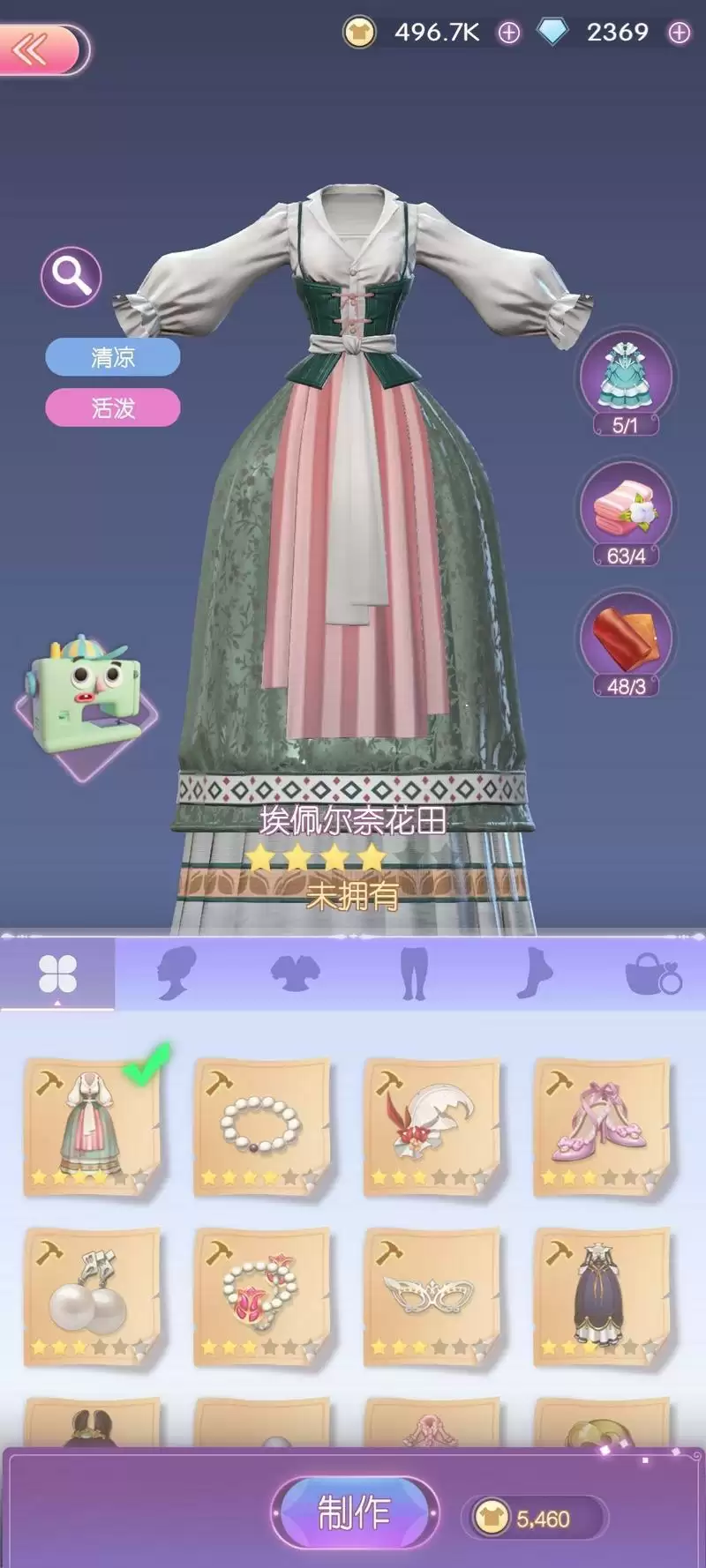Switch to the hair category tab

click(176, 974)
